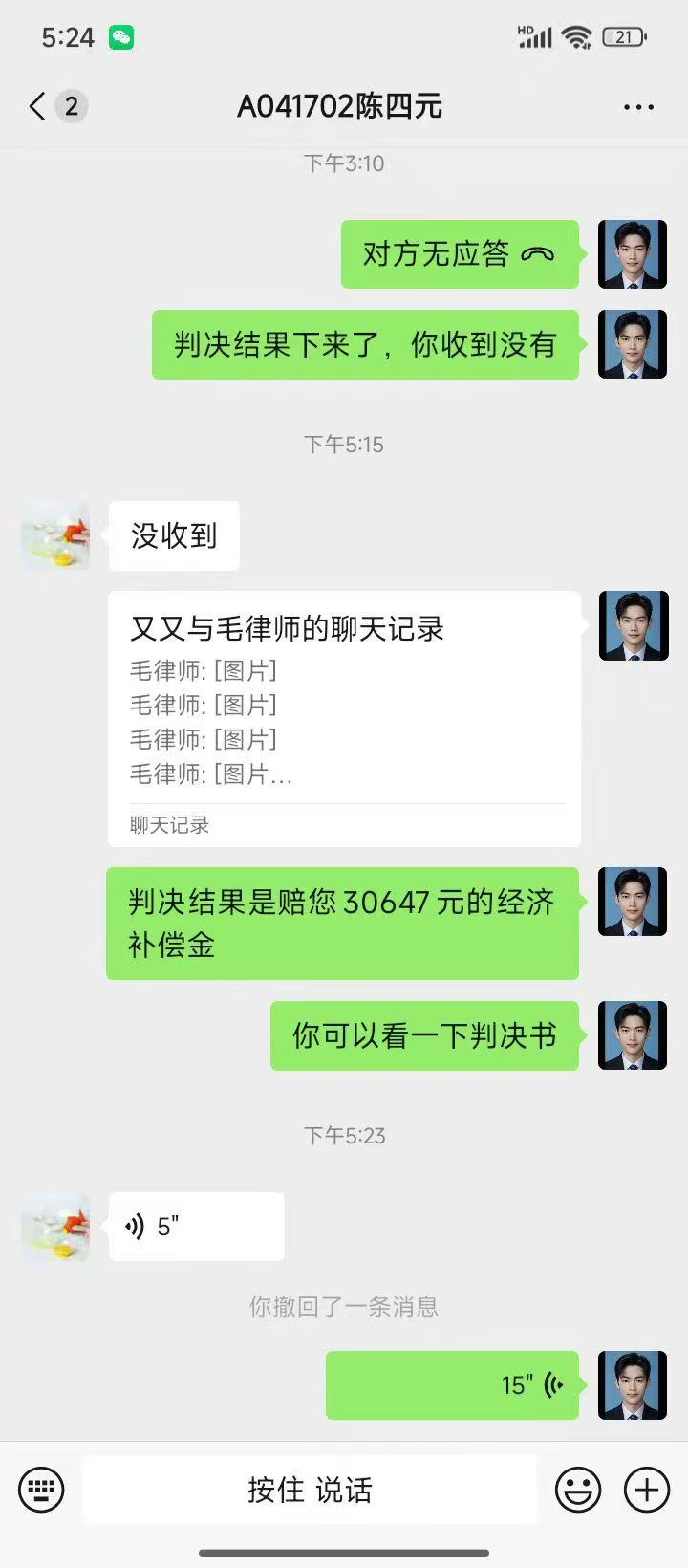
Task: Tap the speaker icon on the 5-second voice message
Action: tap(136, 1226)
